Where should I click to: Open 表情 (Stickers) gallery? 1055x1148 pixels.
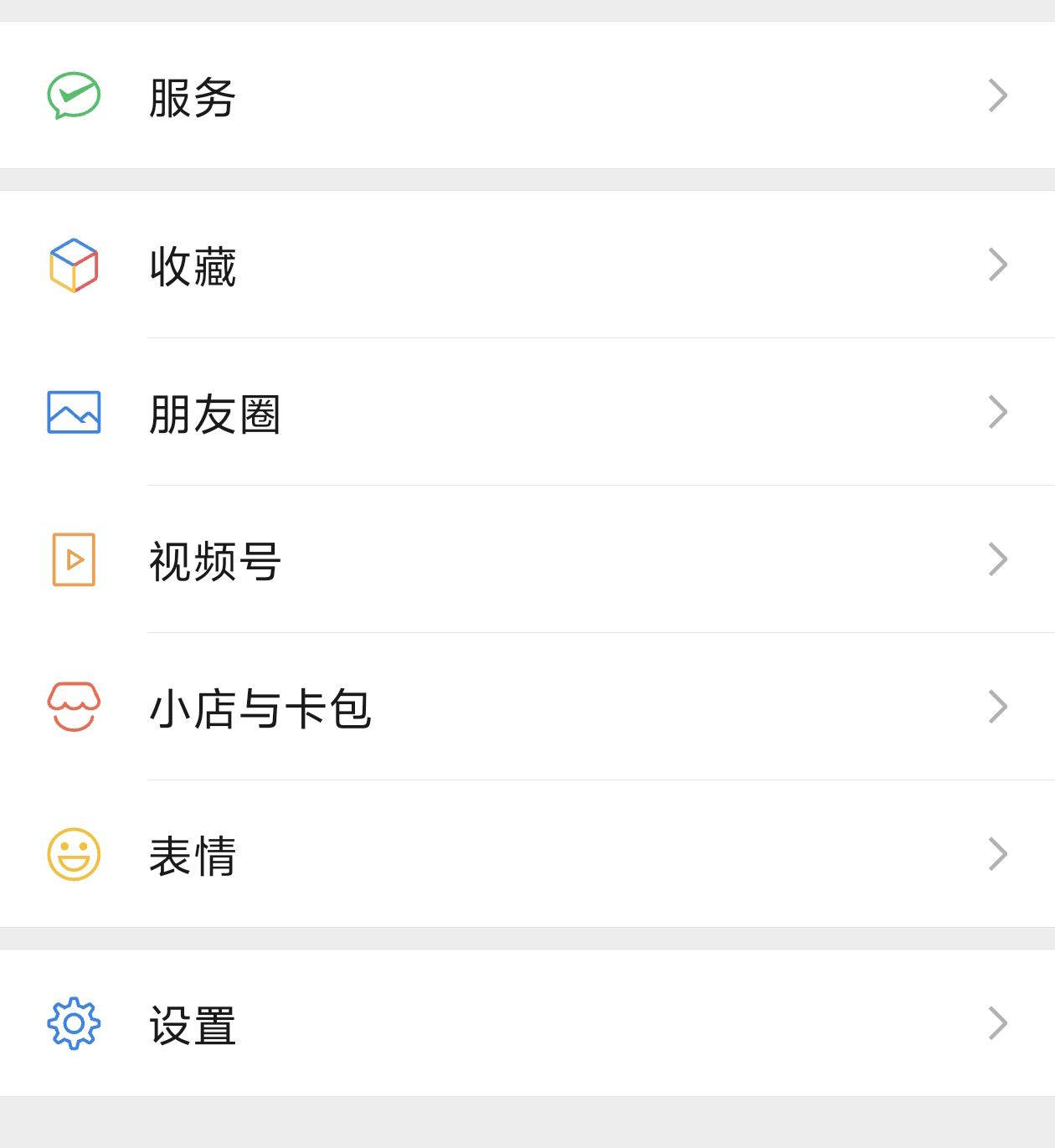[x=527, y=855]
